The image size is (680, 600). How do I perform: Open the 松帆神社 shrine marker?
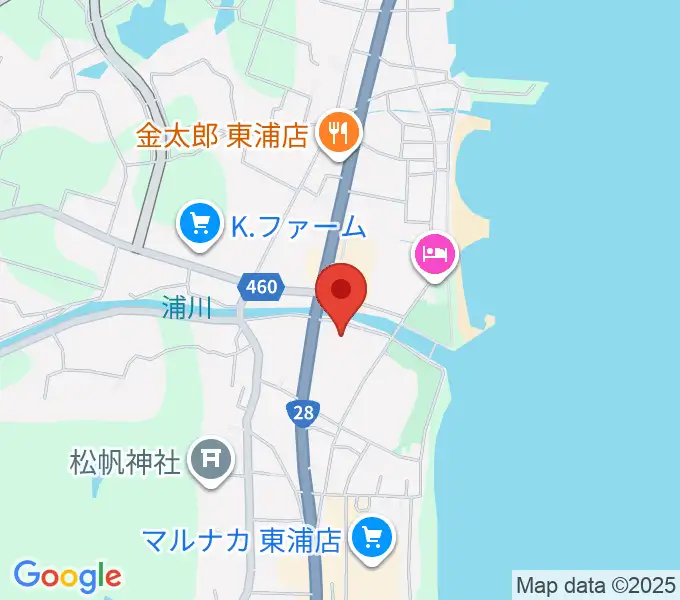[212, 461]
